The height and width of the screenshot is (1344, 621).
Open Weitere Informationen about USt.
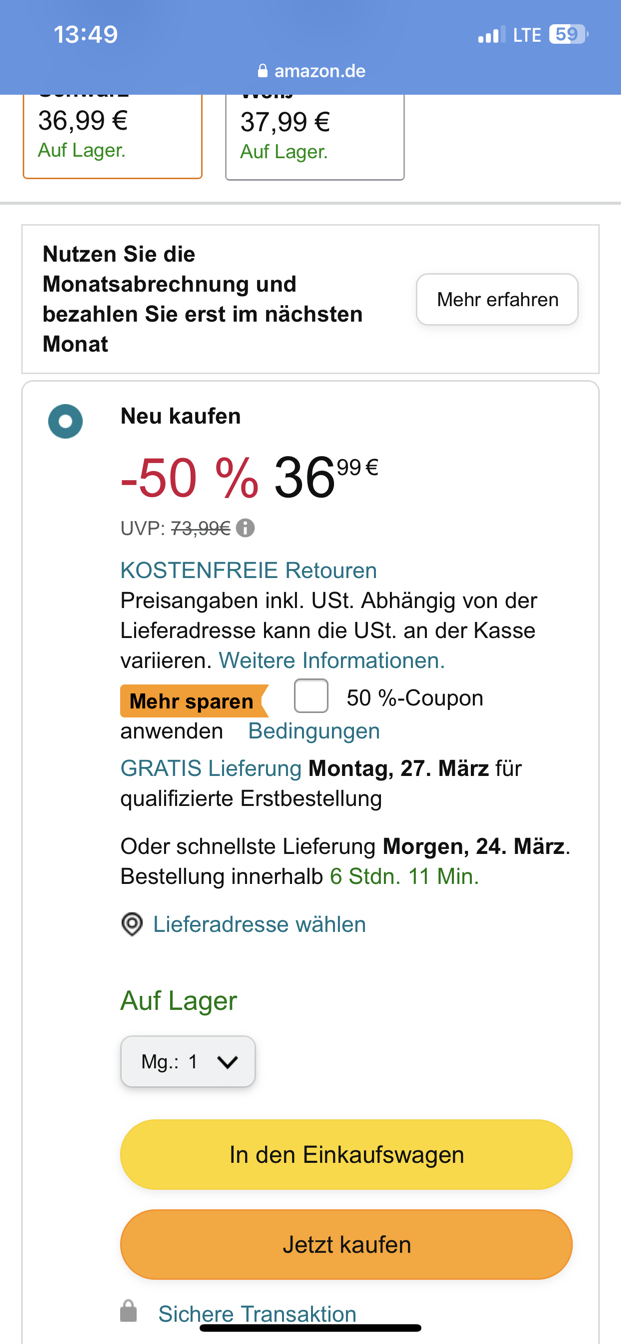[x=332, y=660]
